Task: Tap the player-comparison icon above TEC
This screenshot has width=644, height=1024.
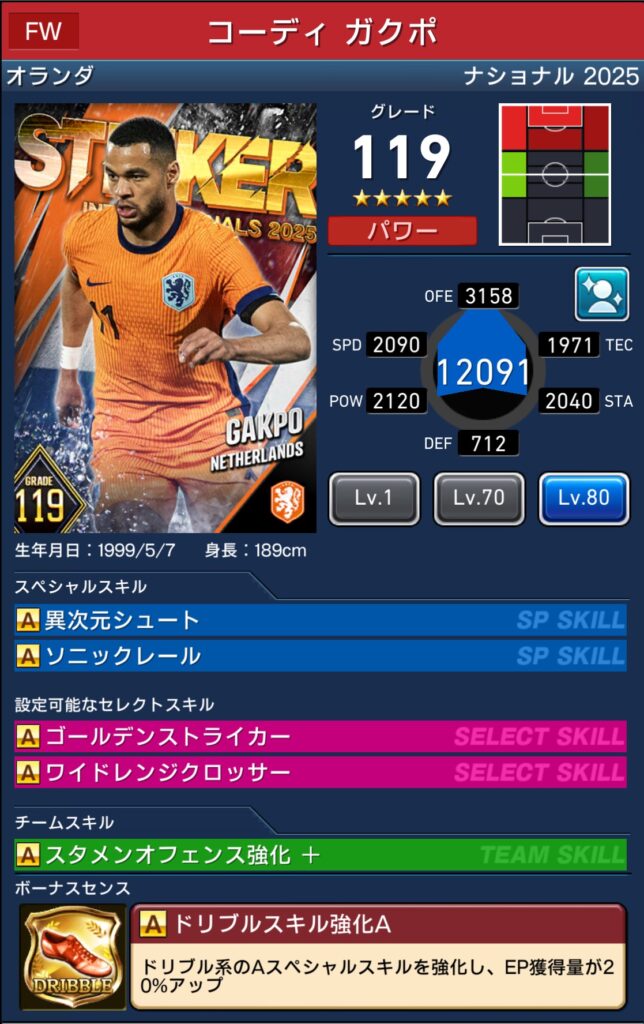Action: click(601, 294)
